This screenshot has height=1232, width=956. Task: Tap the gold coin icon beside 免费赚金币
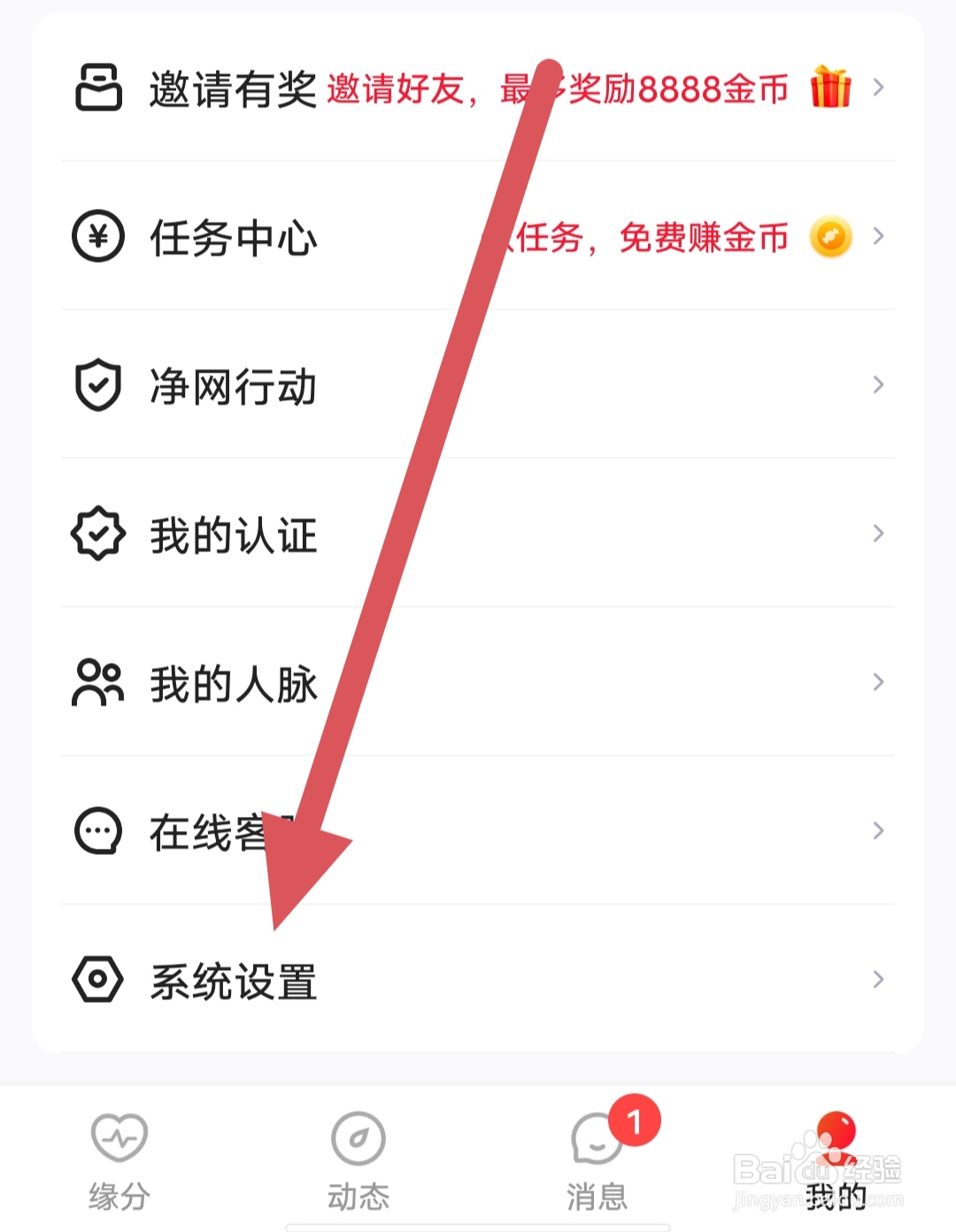[829, 236]
